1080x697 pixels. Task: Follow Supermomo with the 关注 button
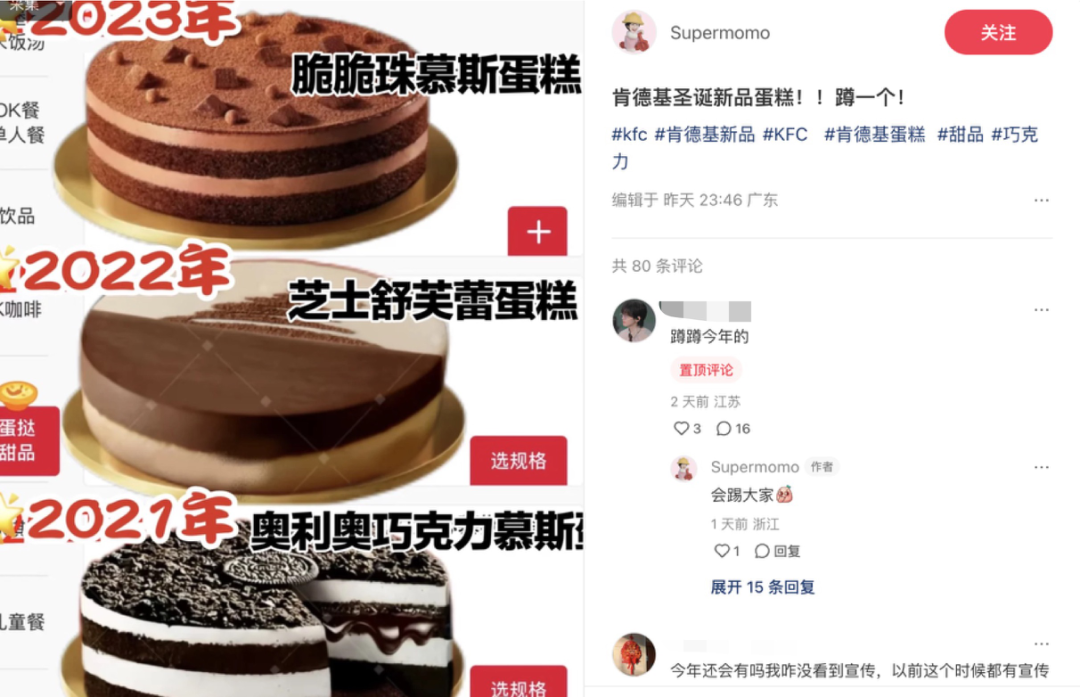click(998, 33)
